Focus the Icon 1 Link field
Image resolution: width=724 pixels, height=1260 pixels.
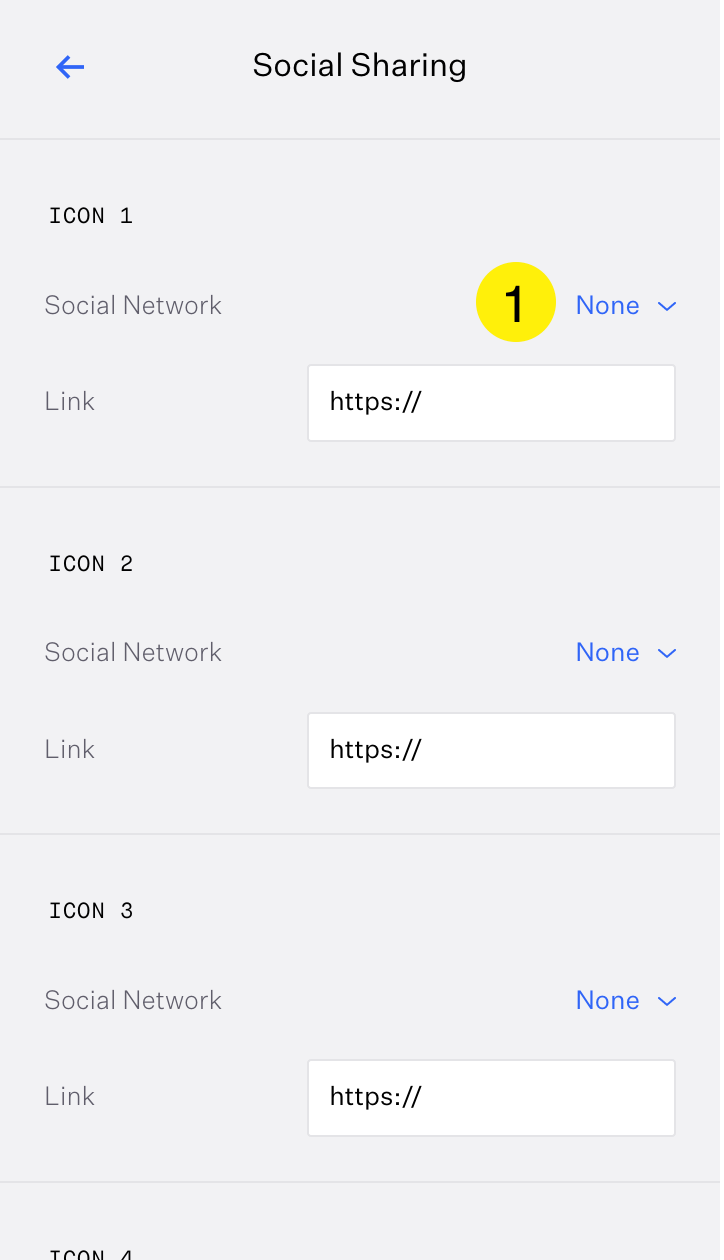[491, 402]
